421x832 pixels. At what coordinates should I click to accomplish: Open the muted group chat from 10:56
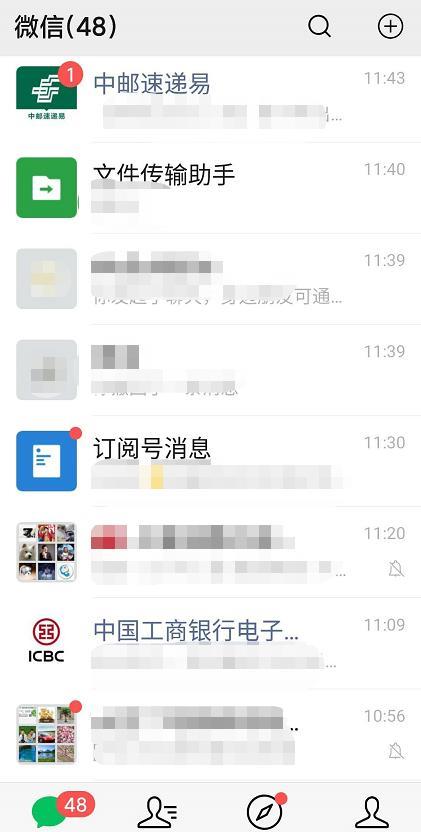[210, 734]
